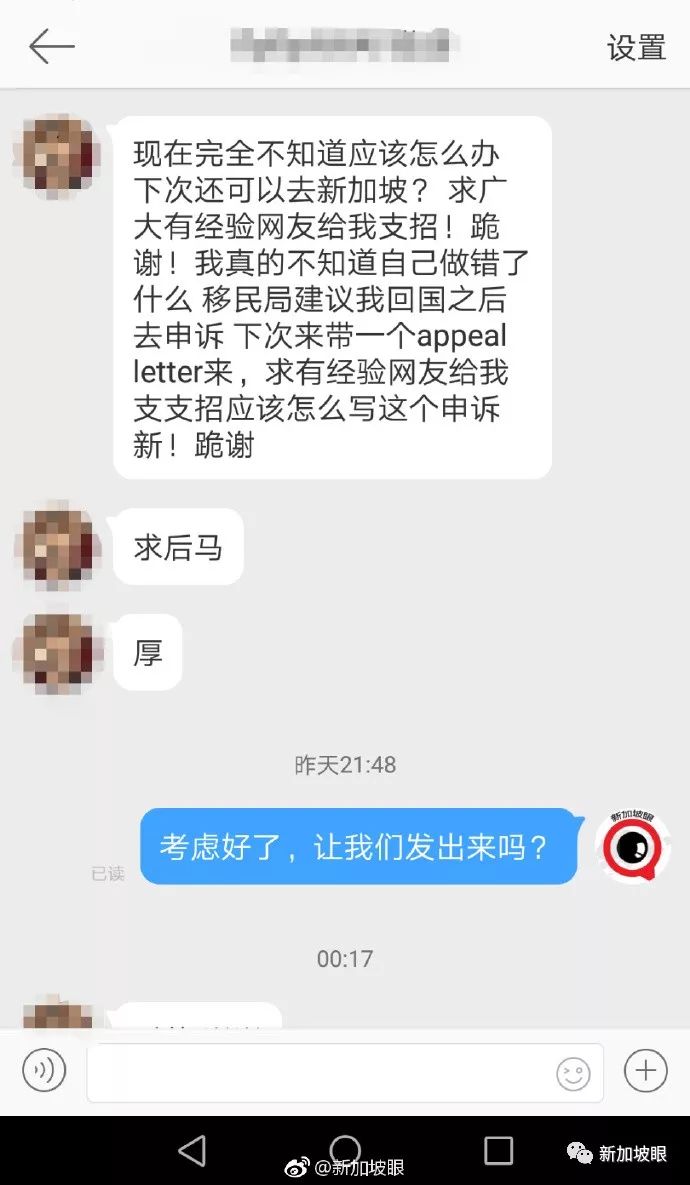The image size is (690, 1185).
Task: Tap the system back triangle button
Action: click(192, 1151)
